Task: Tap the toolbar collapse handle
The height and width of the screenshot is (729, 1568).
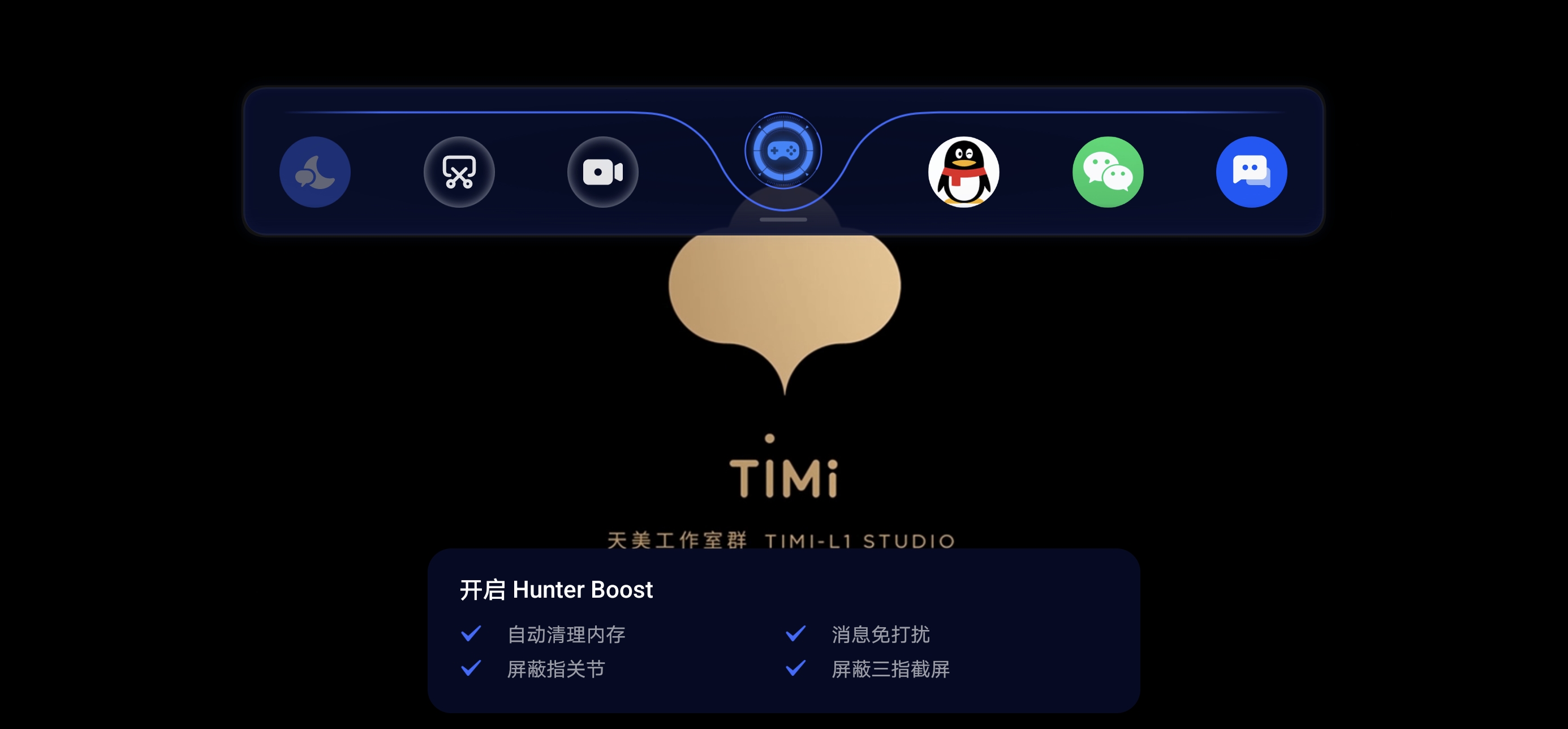Action: [x=783, y=219]
